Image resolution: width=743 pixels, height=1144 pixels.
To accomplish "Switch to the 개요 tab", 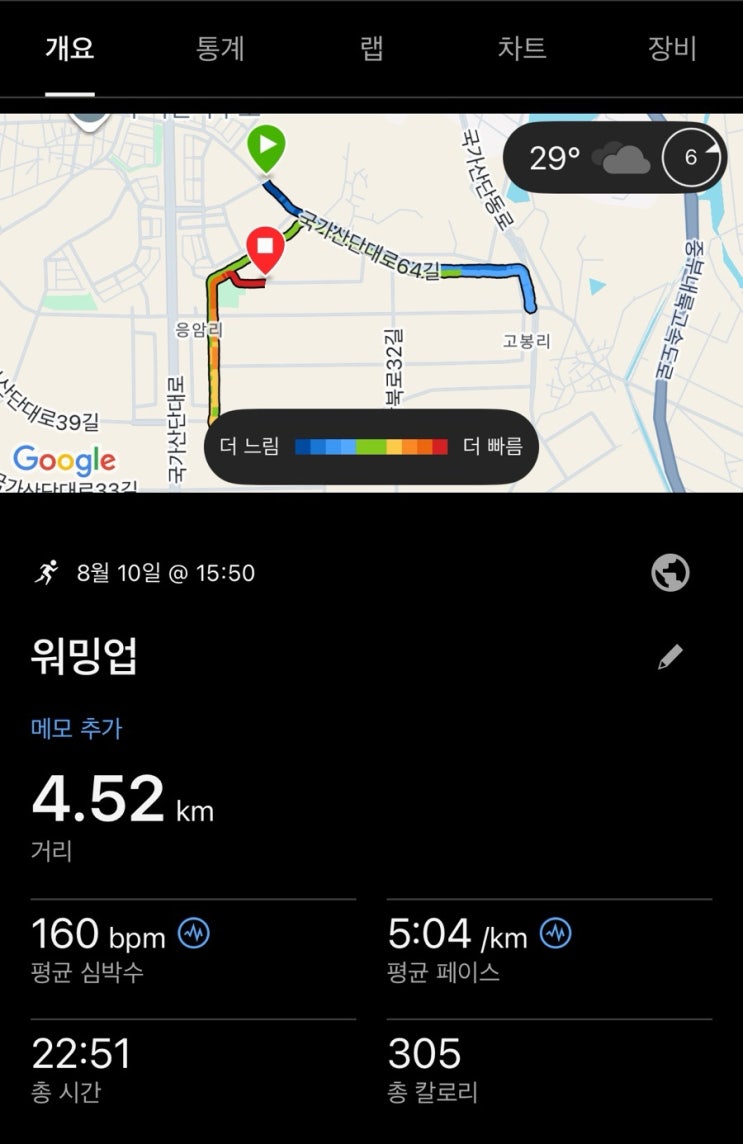I will point(70,48).
